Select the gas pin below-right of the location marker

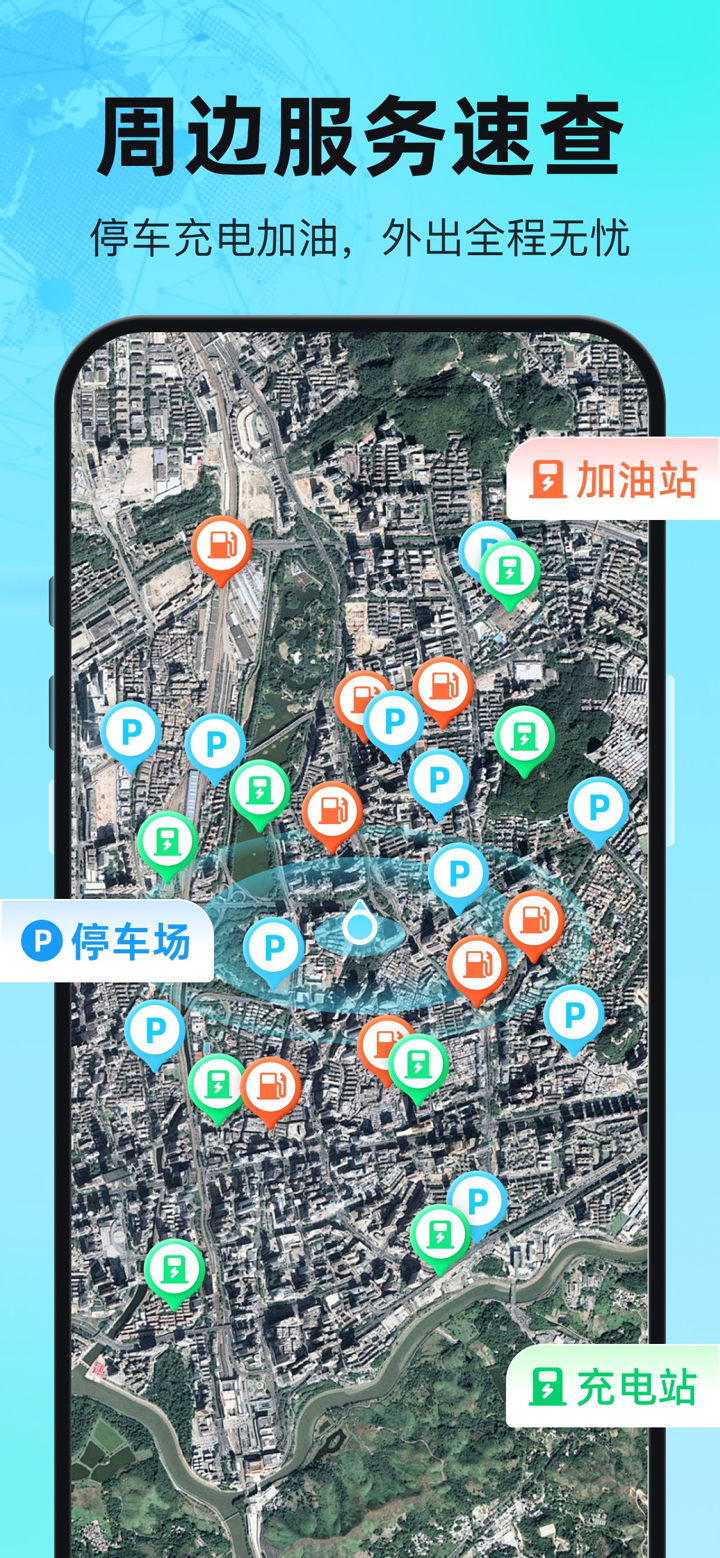477,968
